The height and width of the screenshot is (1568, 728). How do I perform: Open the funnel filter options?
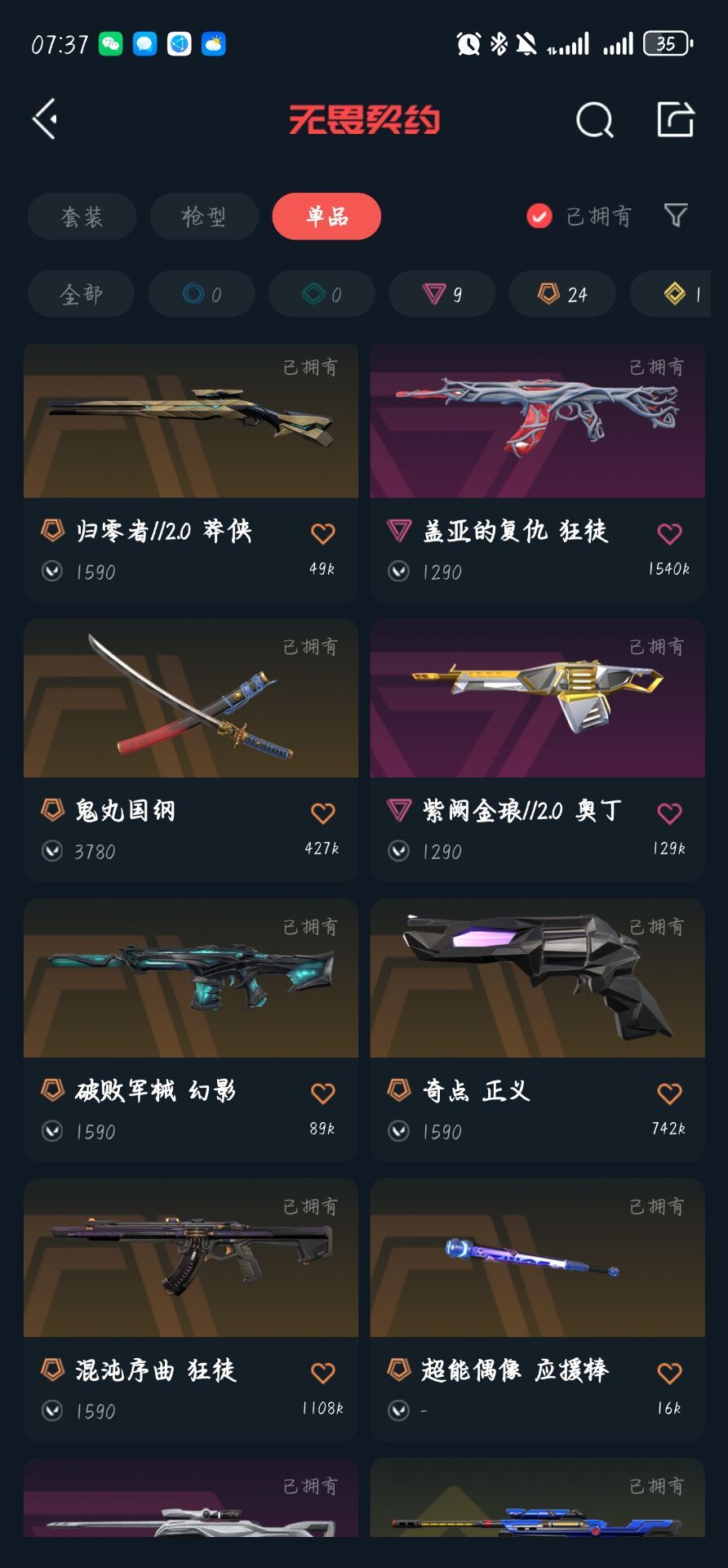(x=676, y=216)
